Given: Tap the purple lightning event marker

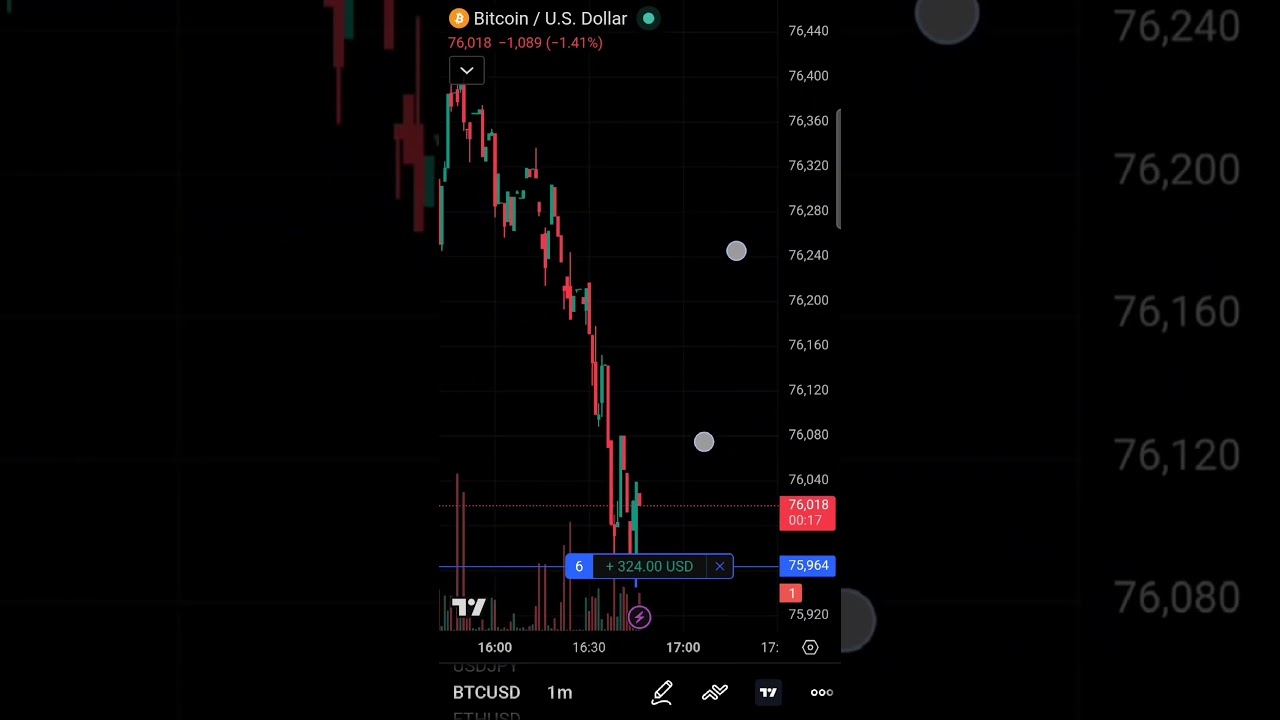Looking at the screenshot, I should 639,617.
